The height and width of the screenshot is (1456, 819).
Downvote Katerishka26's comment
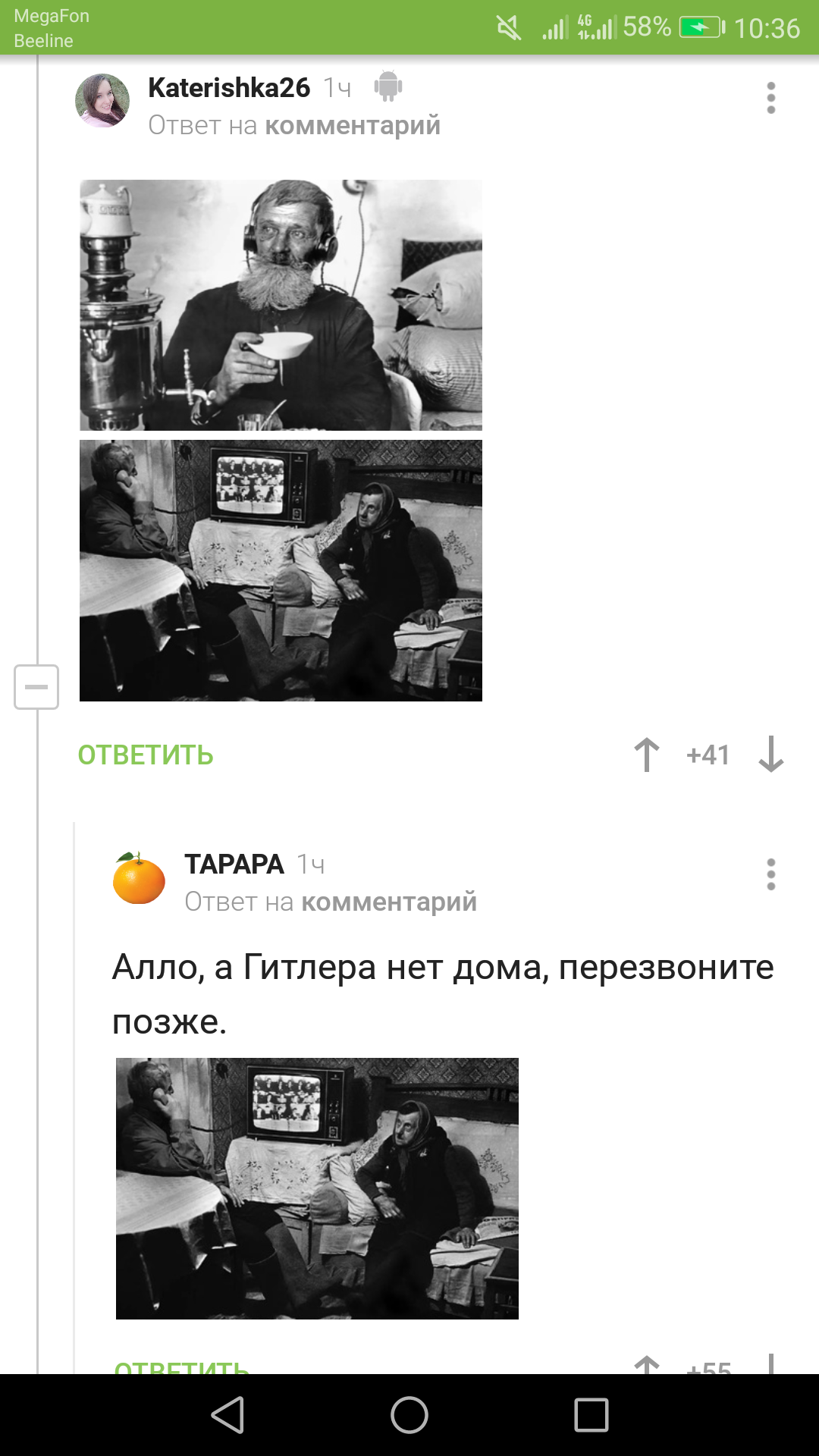(x=770, y=755)
